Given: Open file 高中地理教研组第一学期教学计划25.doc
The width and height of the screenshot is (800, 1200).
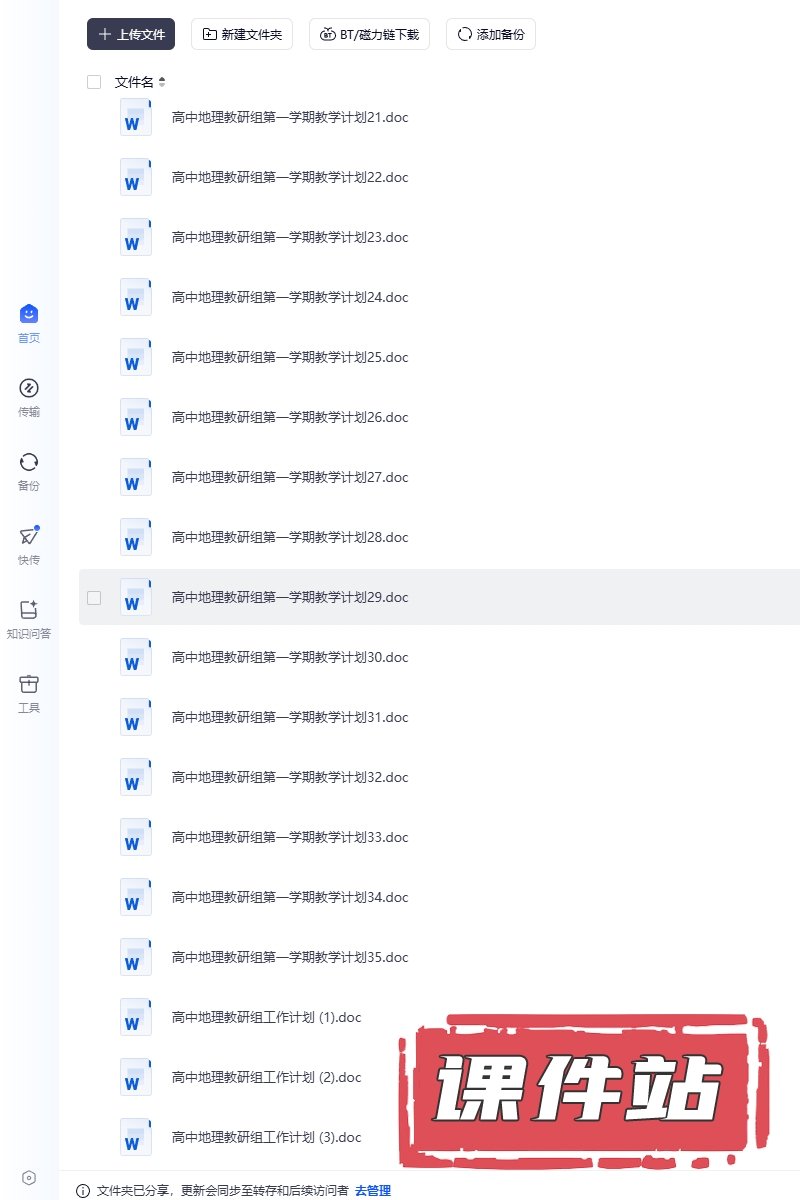Looking at the screenshot, I should click(290, 357).
